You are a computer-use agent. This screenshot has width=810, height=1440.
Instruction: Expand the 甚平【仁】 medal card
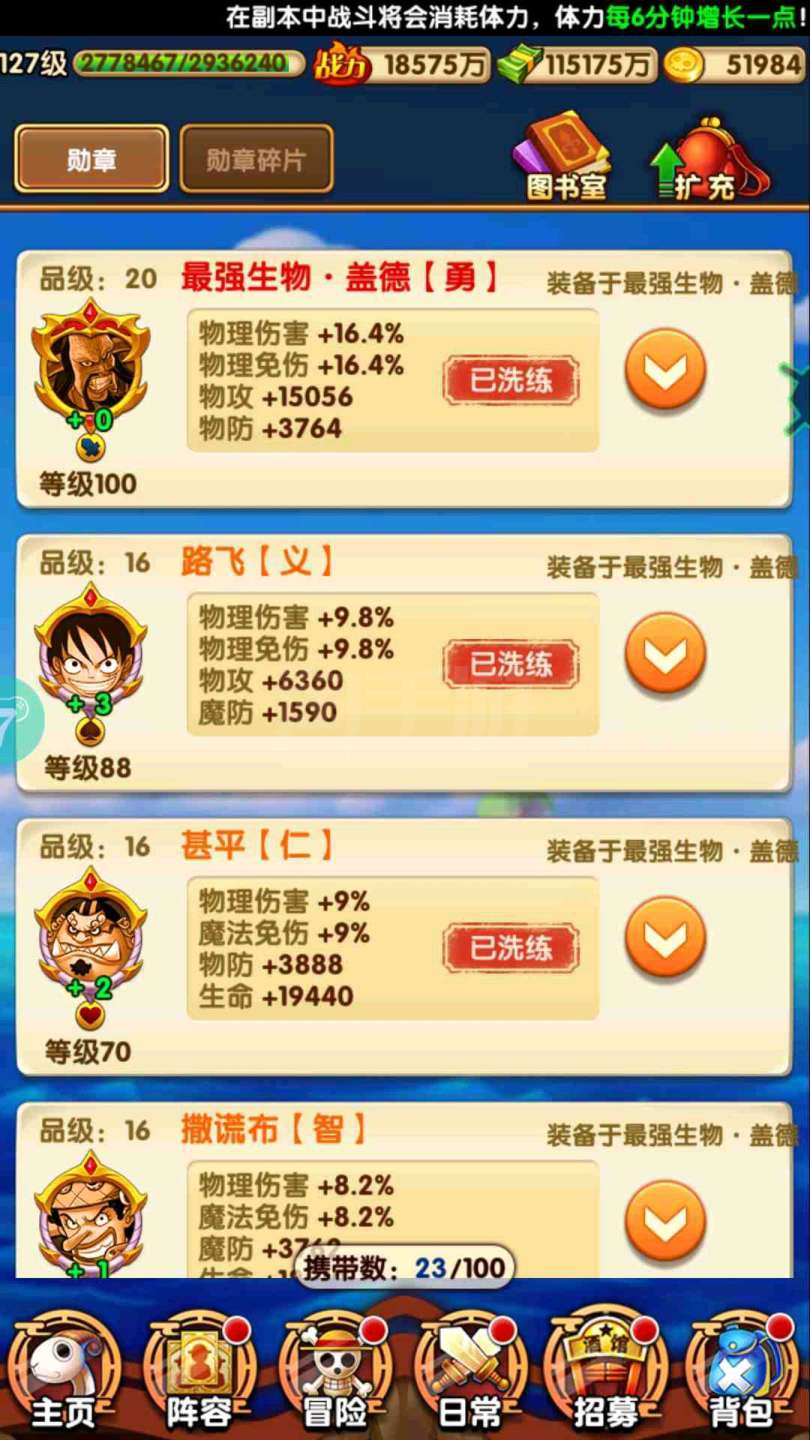click(665, 937)
